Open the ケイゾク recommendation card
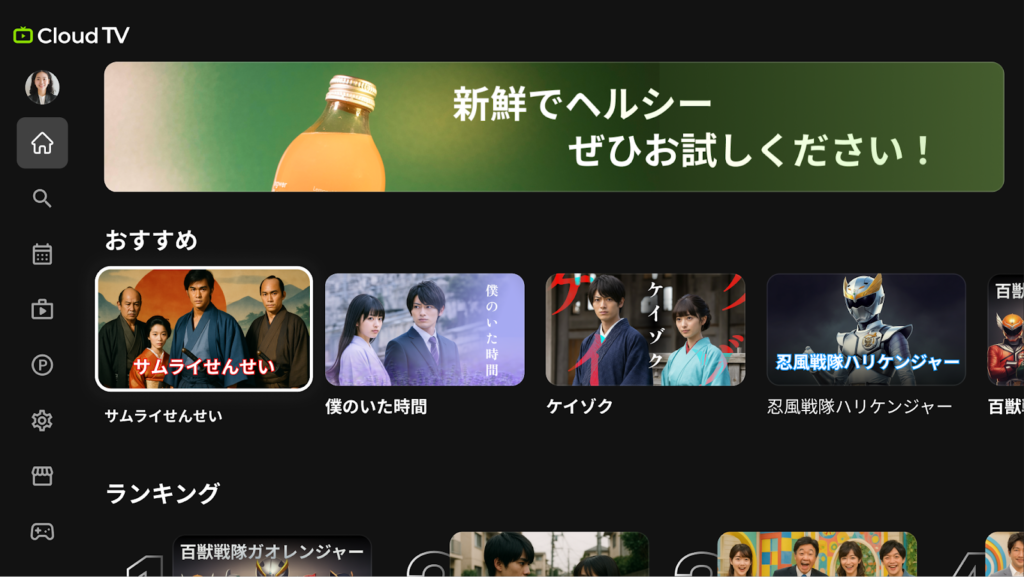The width and height of the screenshot is (1024, 577). [x=645, y=330]
